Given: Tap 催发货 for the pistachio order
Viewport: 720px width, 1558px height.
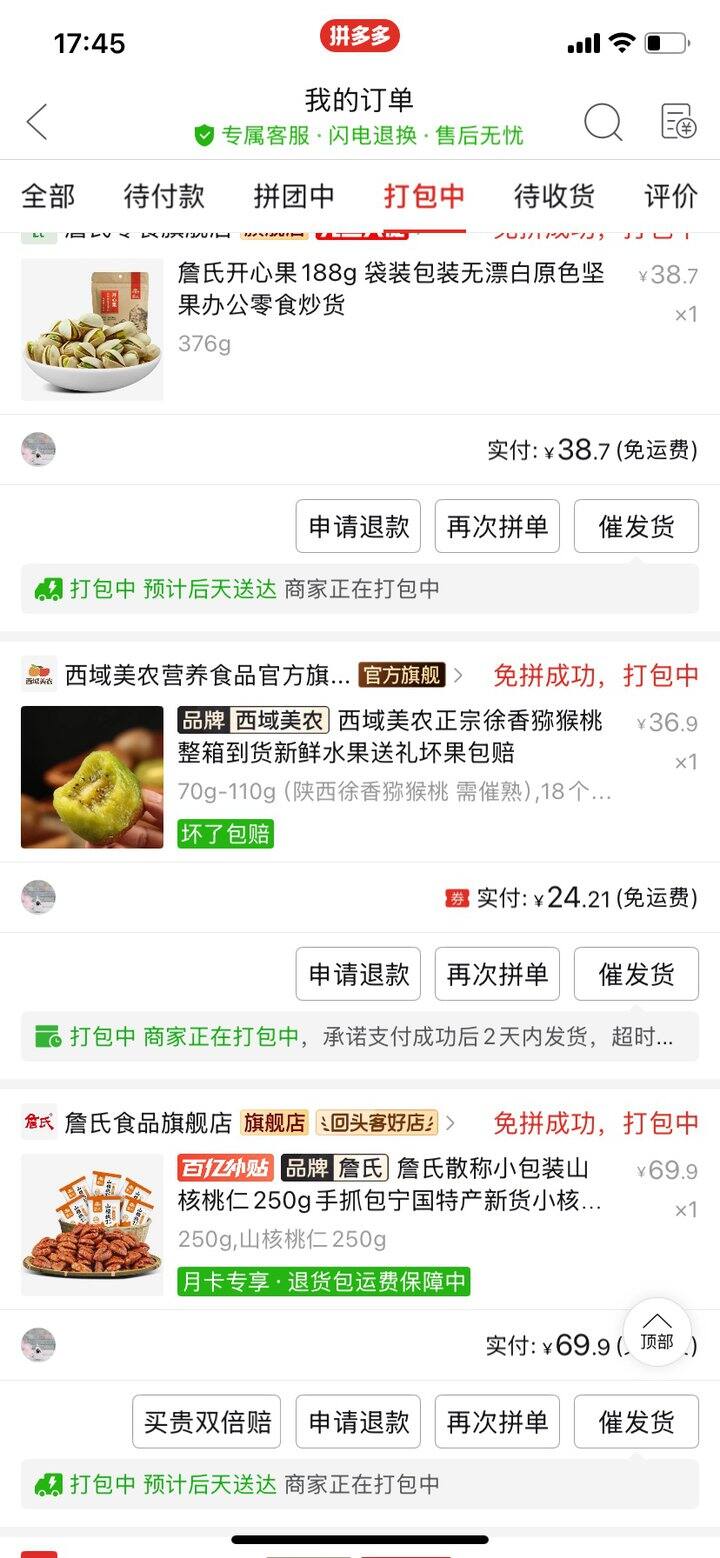Looking at the screenshot, I should pos(636,527).
